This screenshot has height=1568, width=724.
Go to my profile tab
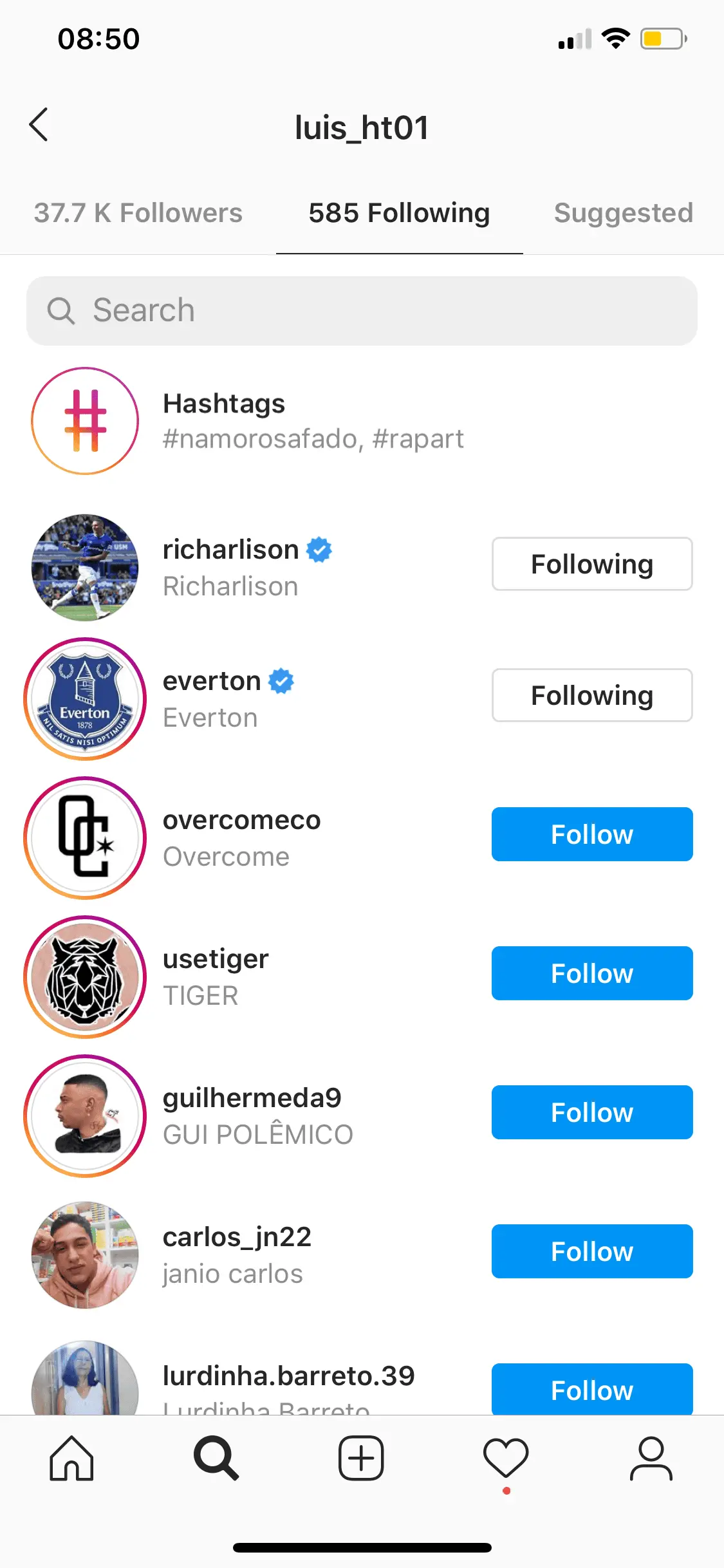tap(651, 1459)
